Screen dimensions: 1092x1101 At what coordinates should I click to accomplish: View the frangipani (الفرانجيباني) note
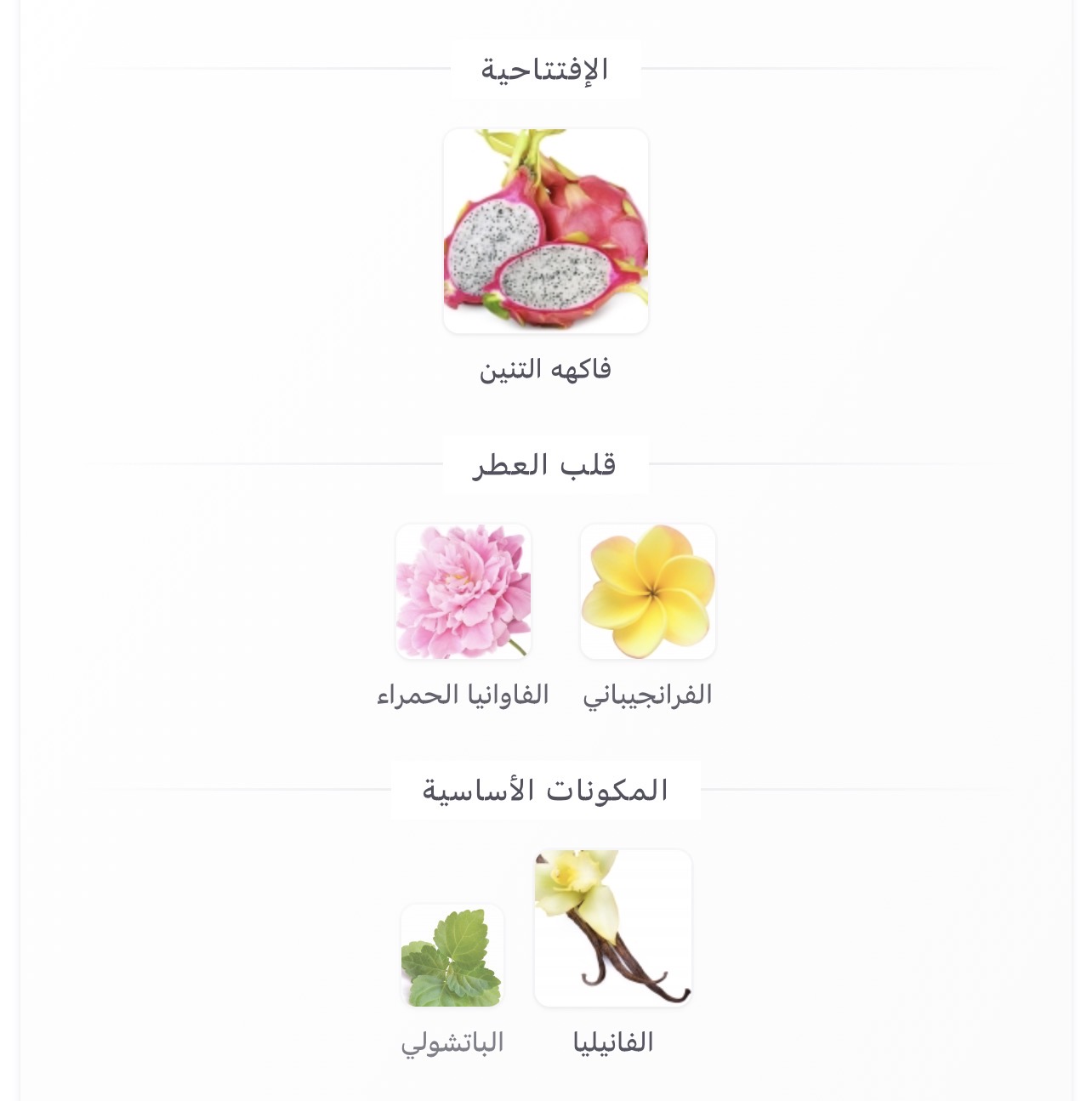tap(647, 592)
